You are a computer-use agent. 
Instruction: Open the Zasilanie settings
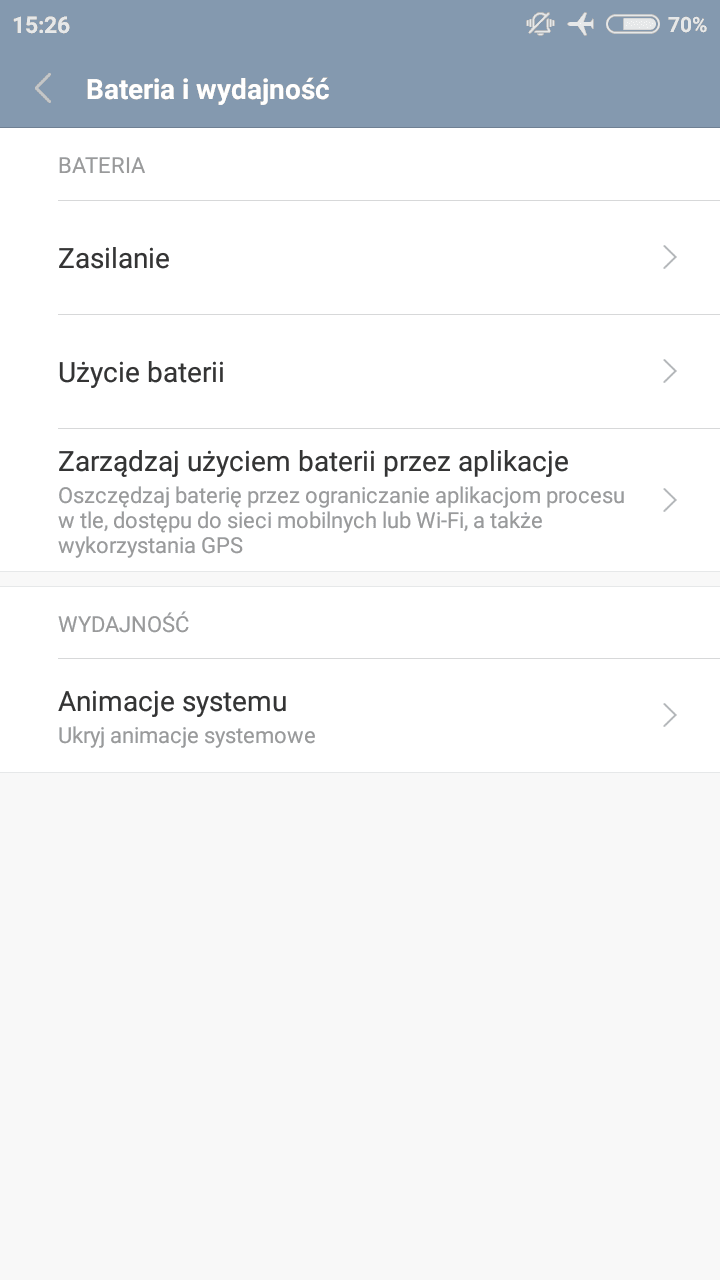tap(360, 258)
